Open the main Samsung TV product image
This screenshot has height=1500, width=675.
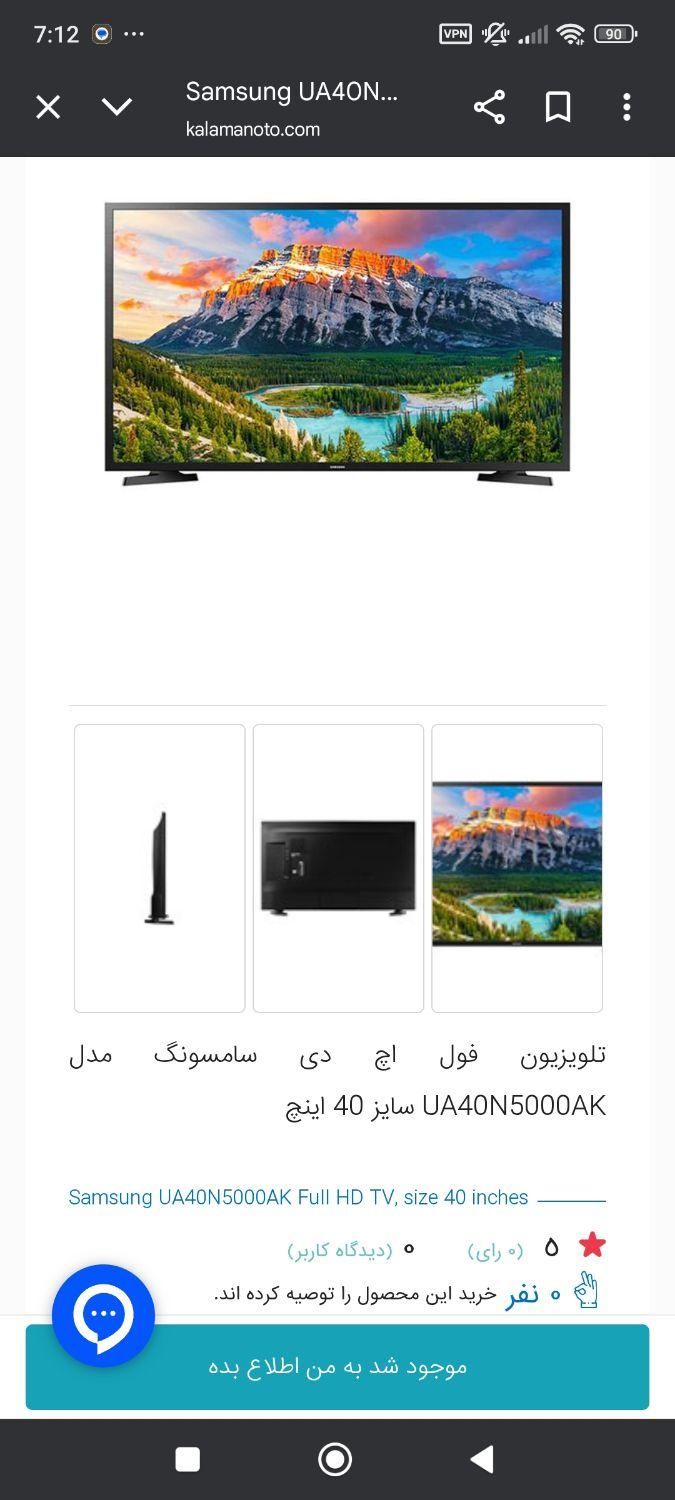(337, 343)
